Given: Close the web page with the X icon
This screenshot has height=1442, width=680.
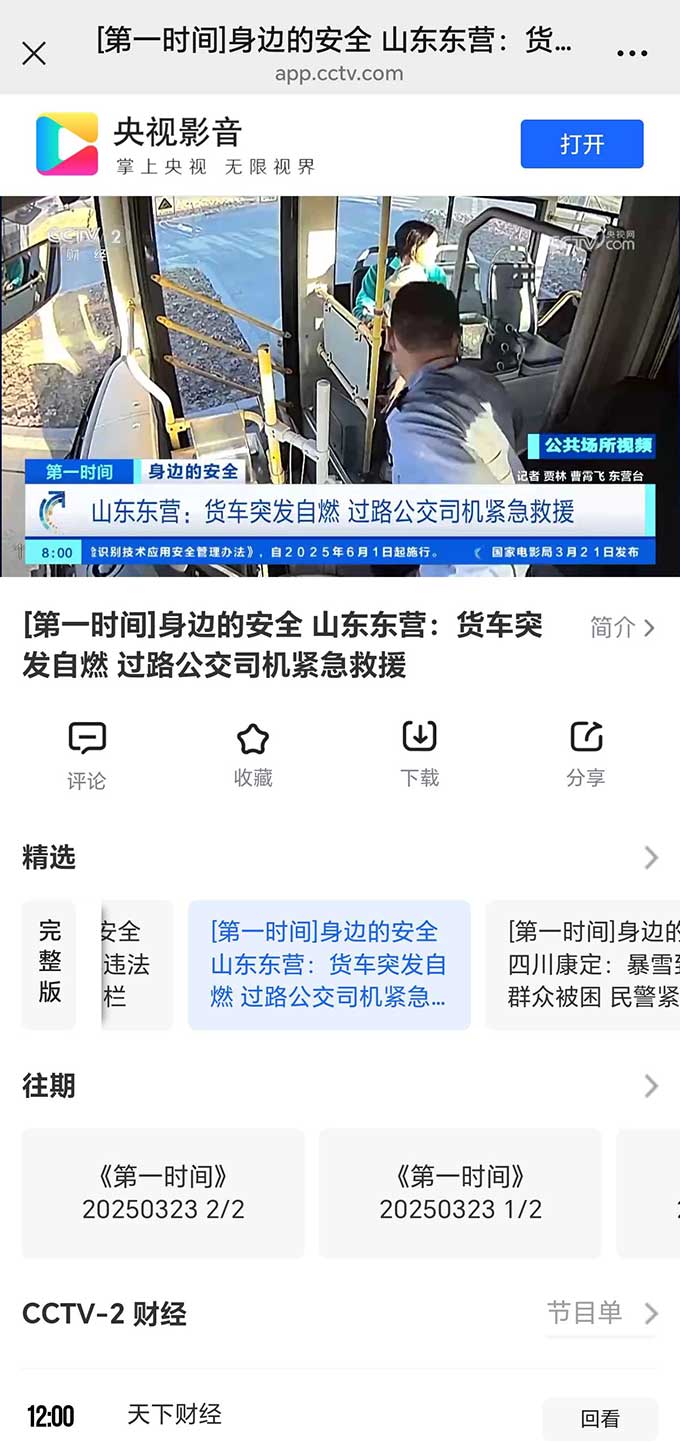Looking at the screenshot, I should (34, 53).
